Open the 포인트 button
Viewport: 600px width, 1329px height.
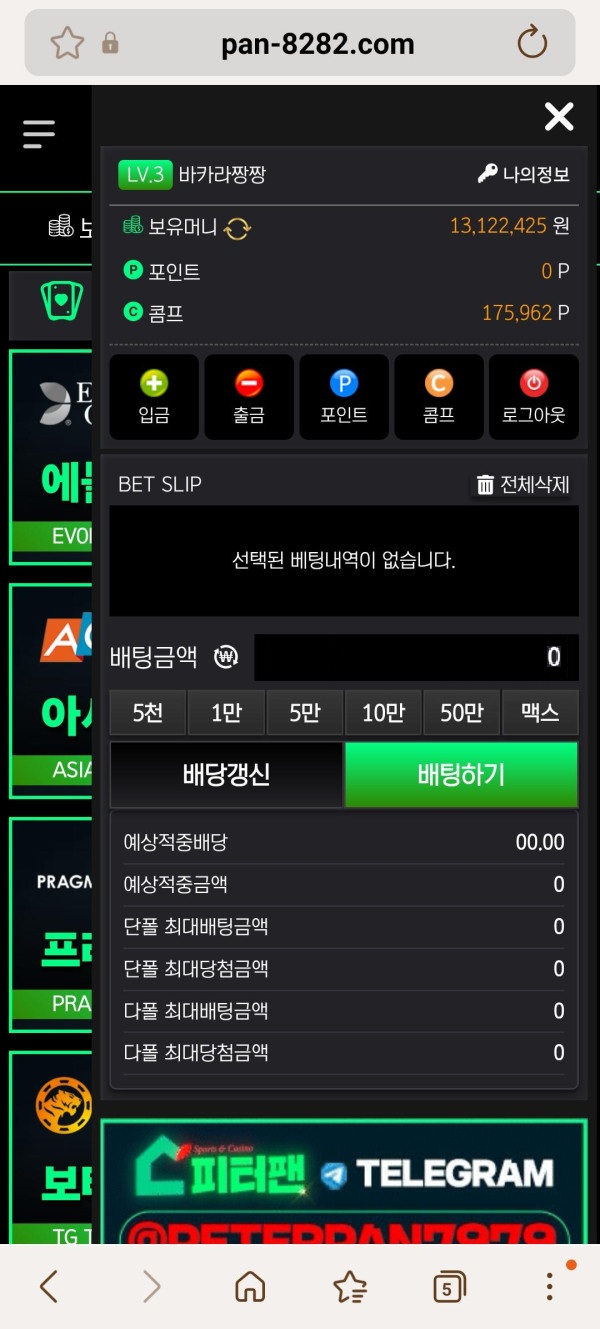[x=344, y=397]
